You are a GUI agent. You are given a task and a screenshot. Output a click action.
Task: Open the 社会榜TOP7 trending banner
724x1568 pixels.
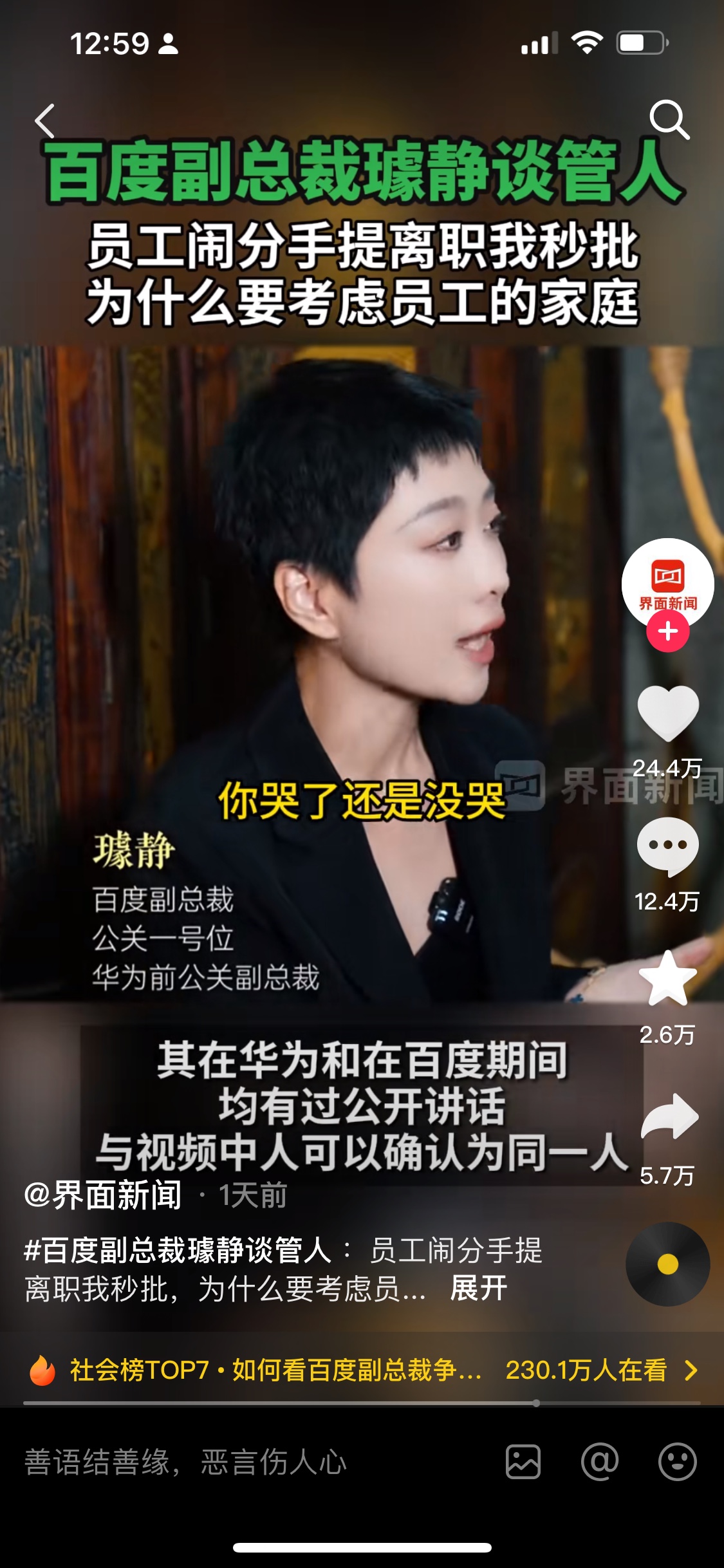(x=362, y=1370)
